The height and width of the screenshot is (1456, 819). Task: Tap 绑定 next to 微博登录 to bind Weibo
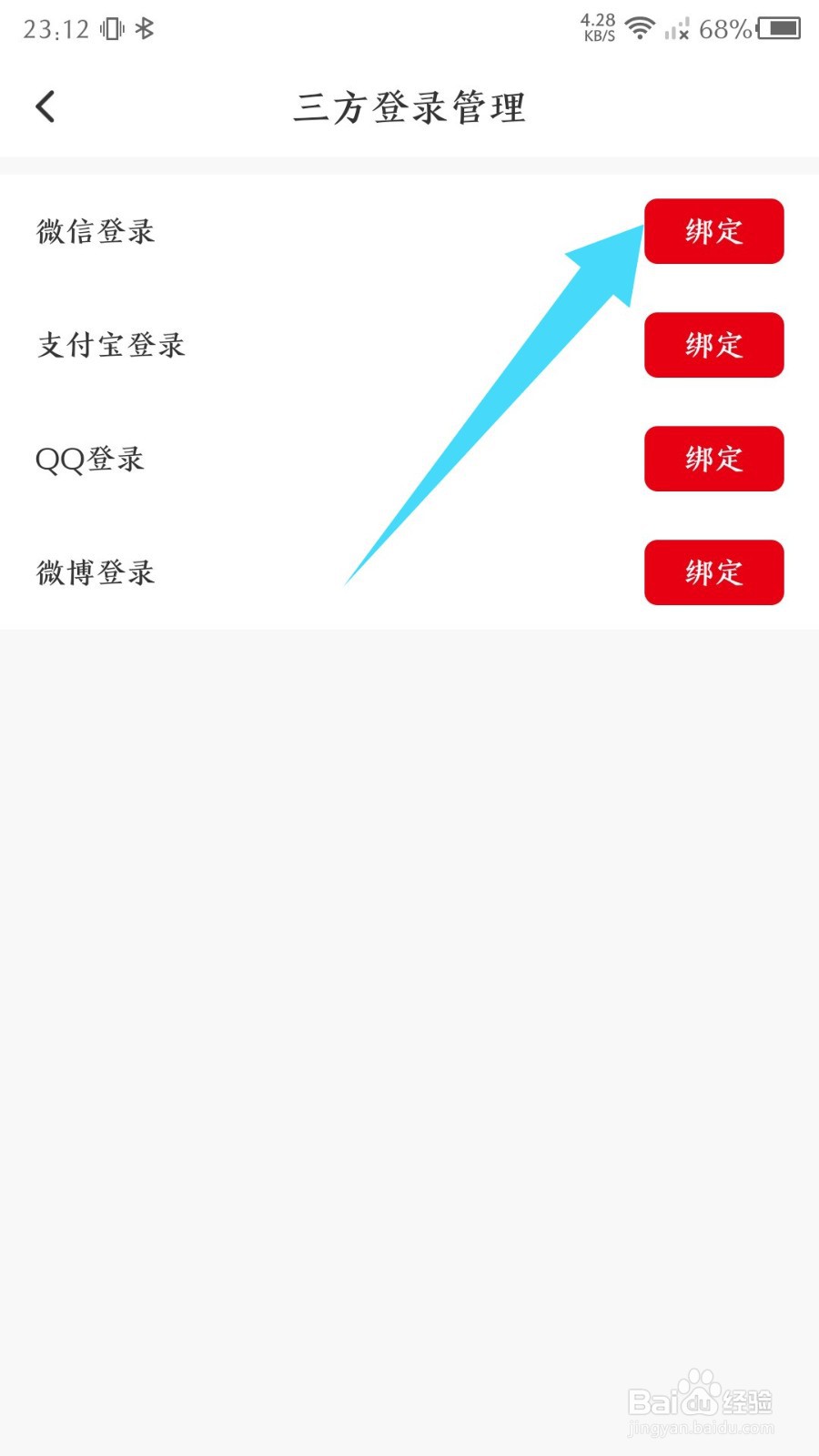click(713, 572)
